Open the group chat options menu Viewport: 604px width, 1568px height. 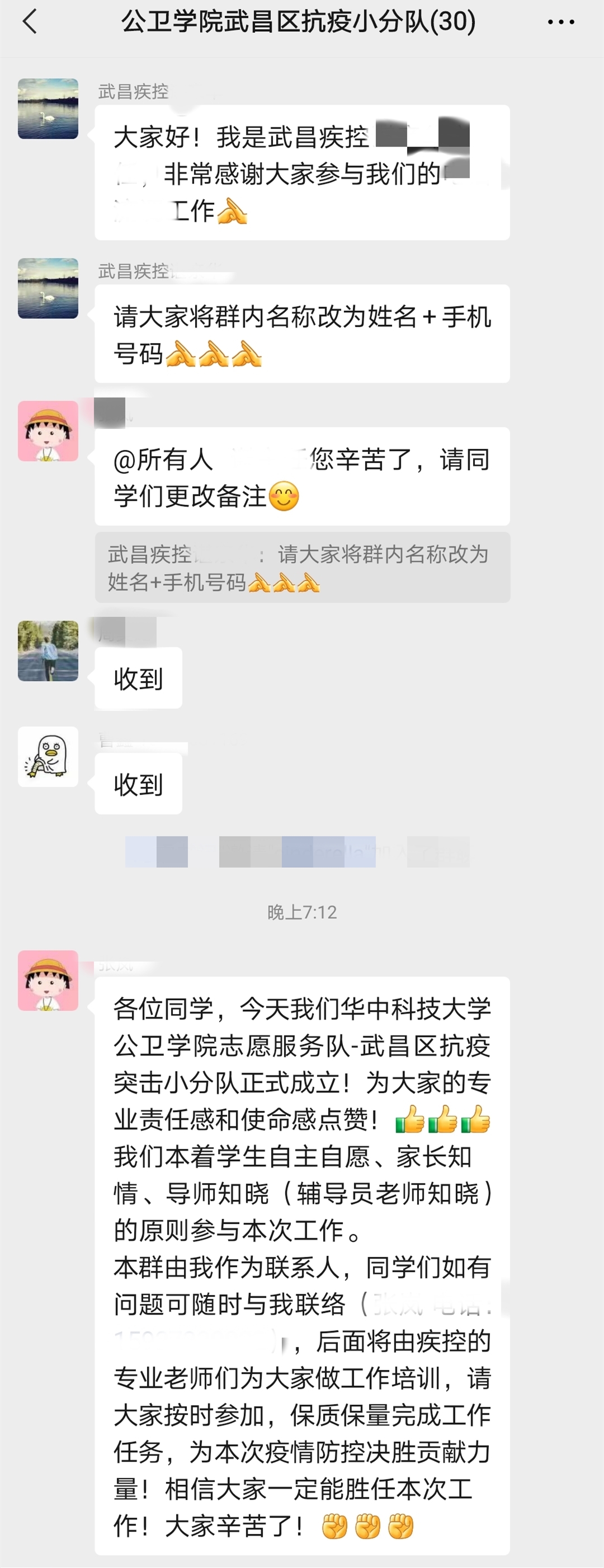[560, 22]
